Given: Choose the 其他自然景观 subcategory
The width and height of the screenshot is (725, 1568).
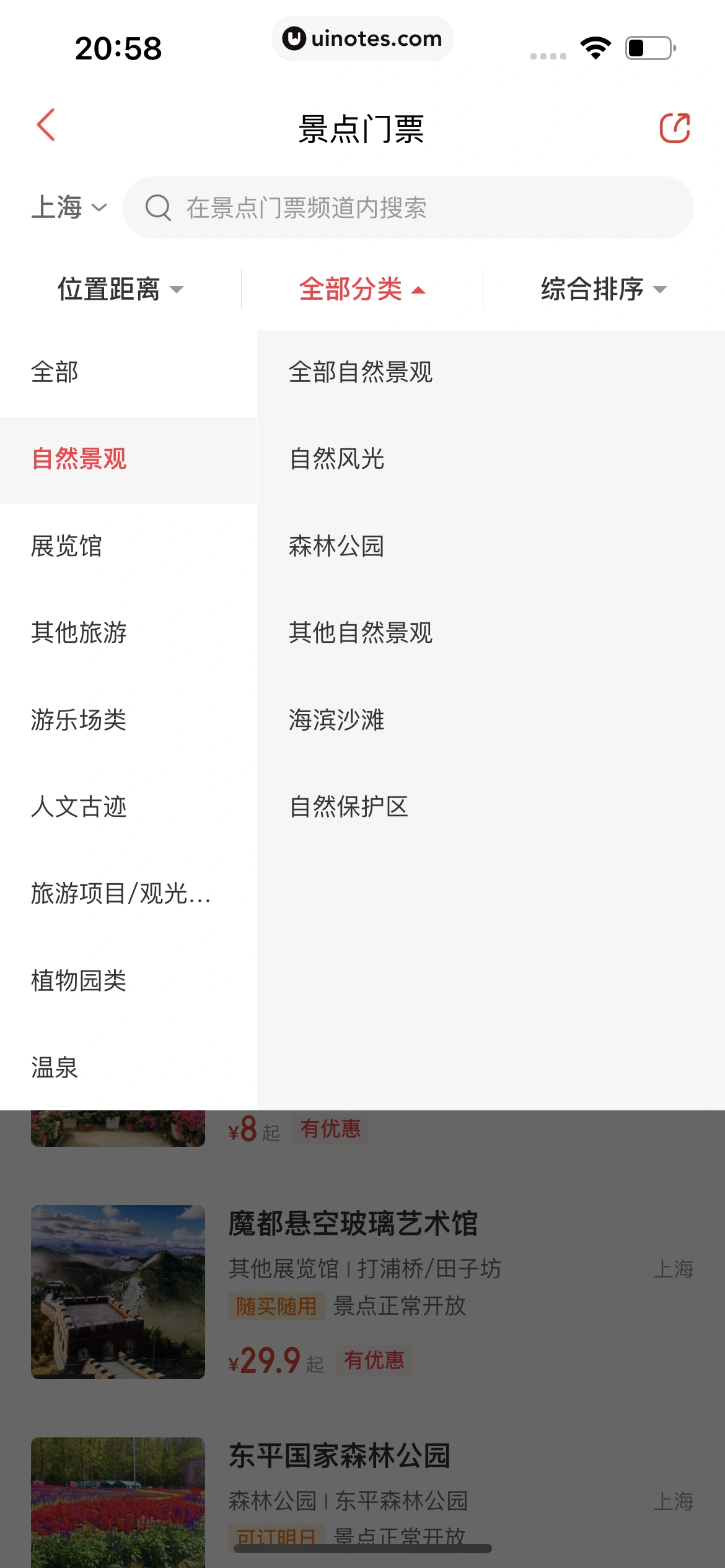Looking at the screenshot, I should tap(361, 633).
